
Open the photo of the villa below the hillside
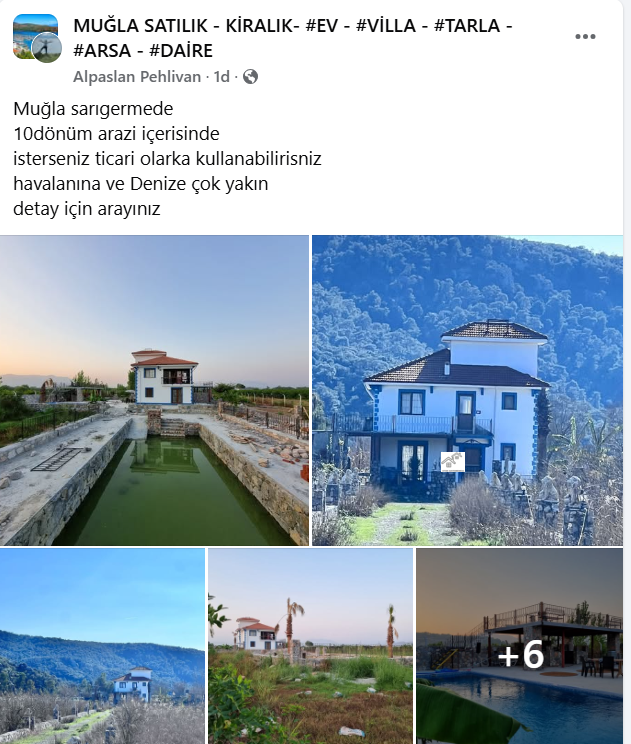tap(102, 646)
